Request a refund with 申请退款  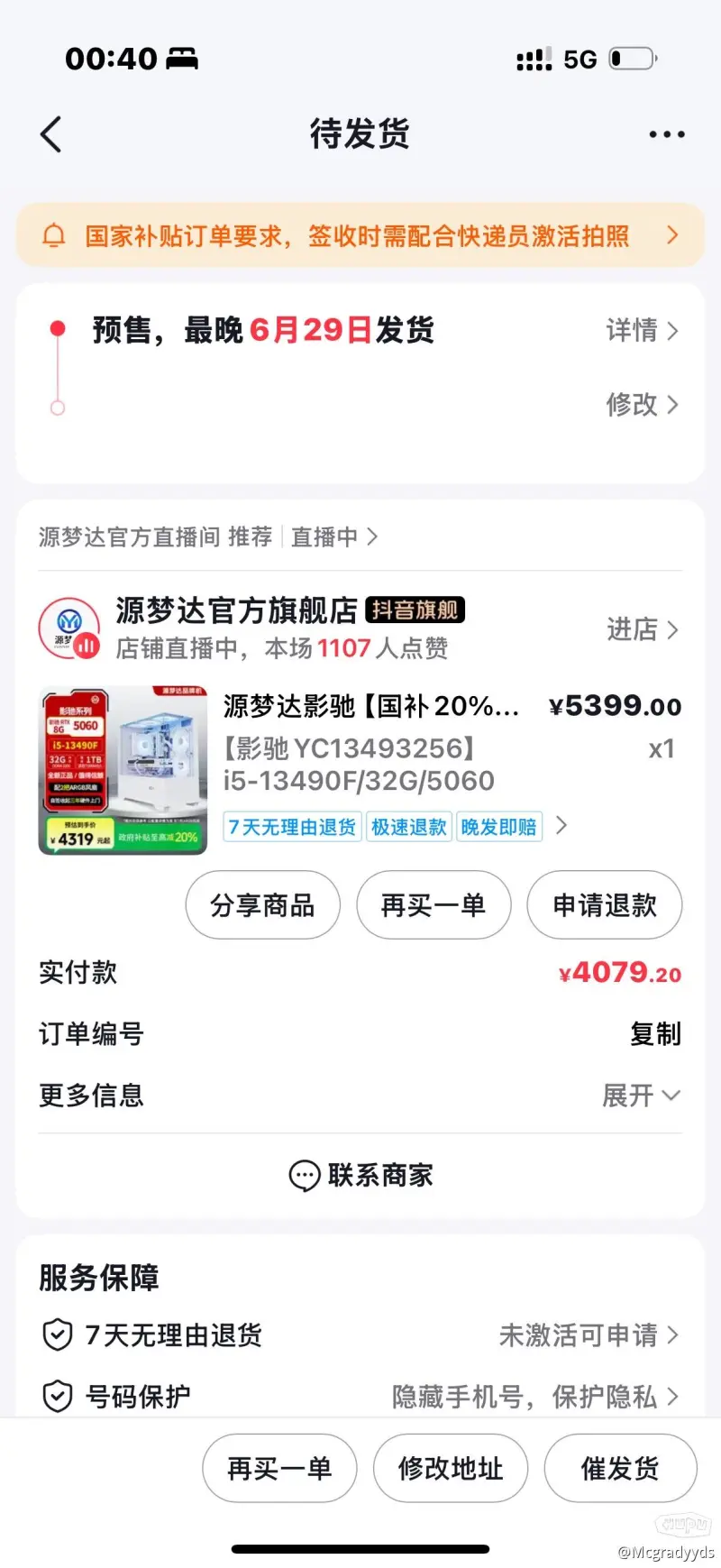pyautogui.click(x=604, y=904)
